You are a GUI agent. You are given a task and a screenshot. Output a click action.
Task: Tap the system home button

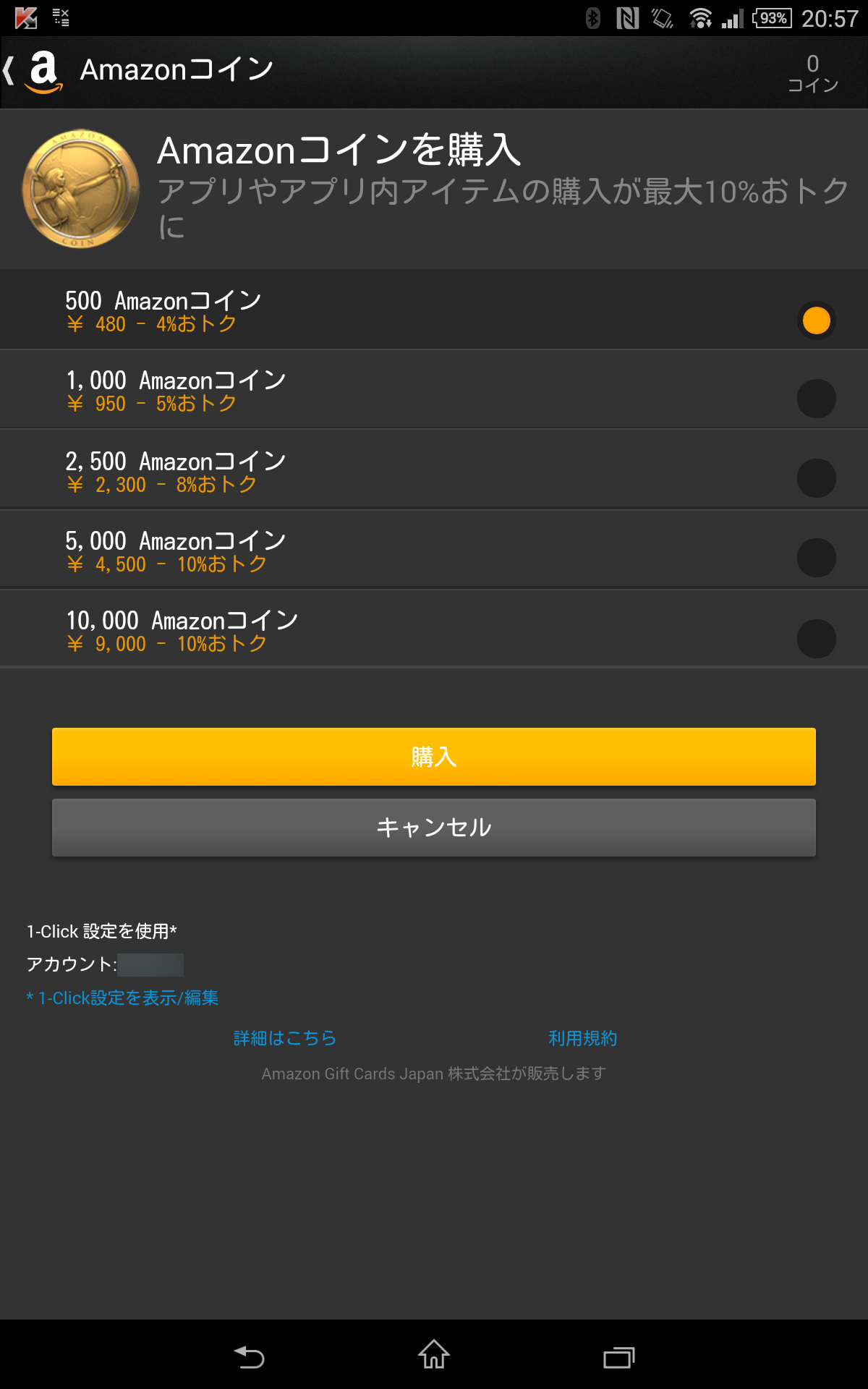pos(434,1356)
